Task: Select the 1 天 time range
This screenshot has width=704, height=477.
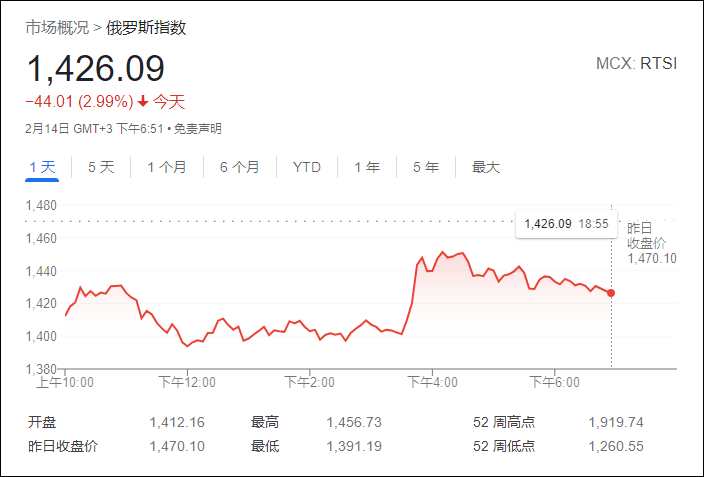Action: coord(42,167)
